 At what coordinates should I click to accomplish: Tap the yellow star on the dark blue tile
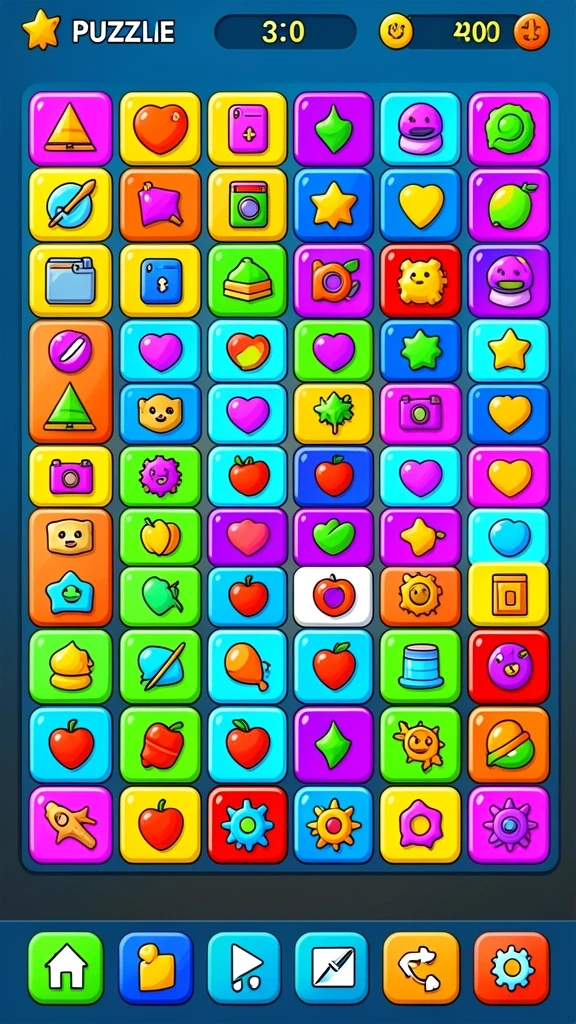point(333,205)
